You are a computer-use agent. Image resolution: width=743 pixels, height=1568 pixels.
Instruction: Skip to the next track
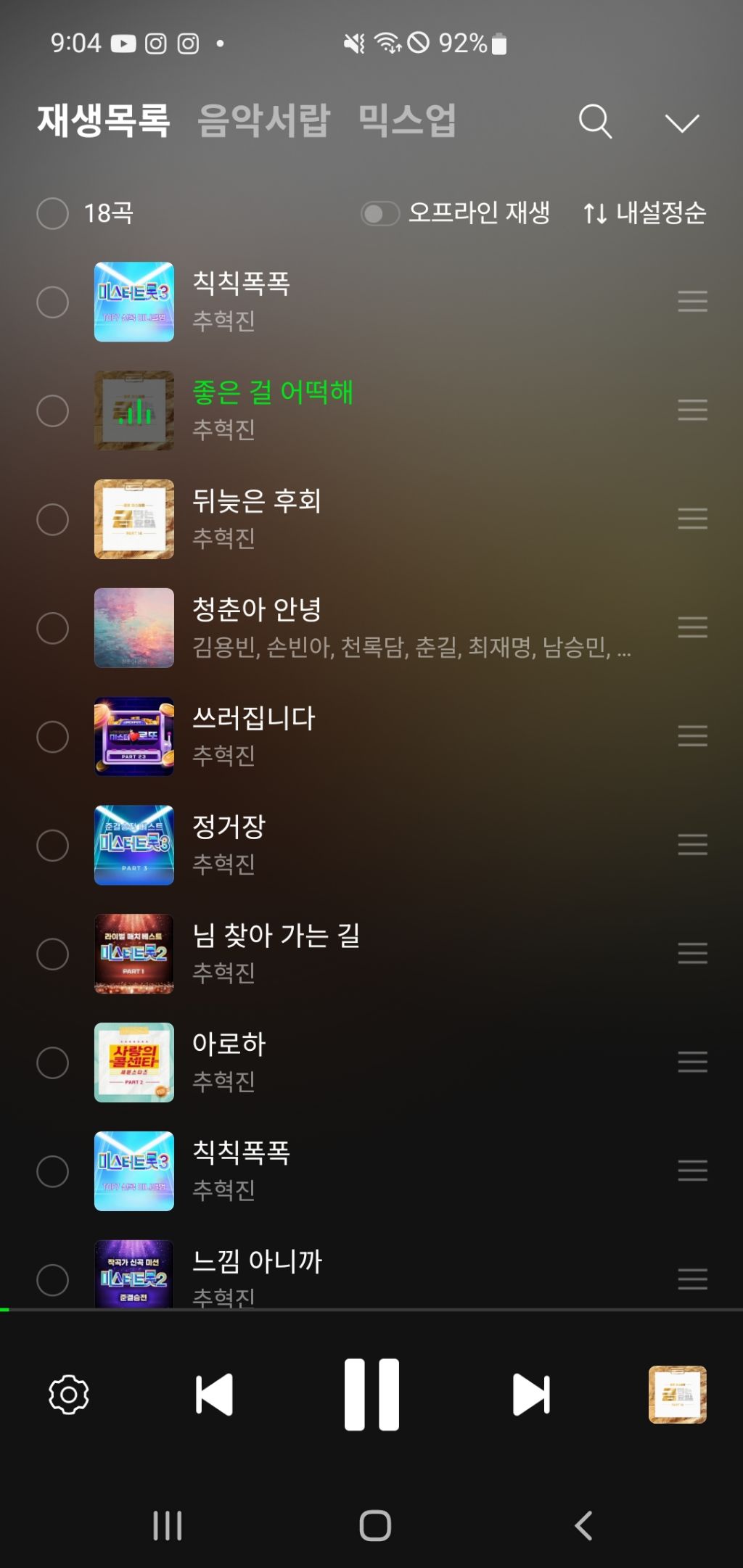click(x=531, y=1394)
